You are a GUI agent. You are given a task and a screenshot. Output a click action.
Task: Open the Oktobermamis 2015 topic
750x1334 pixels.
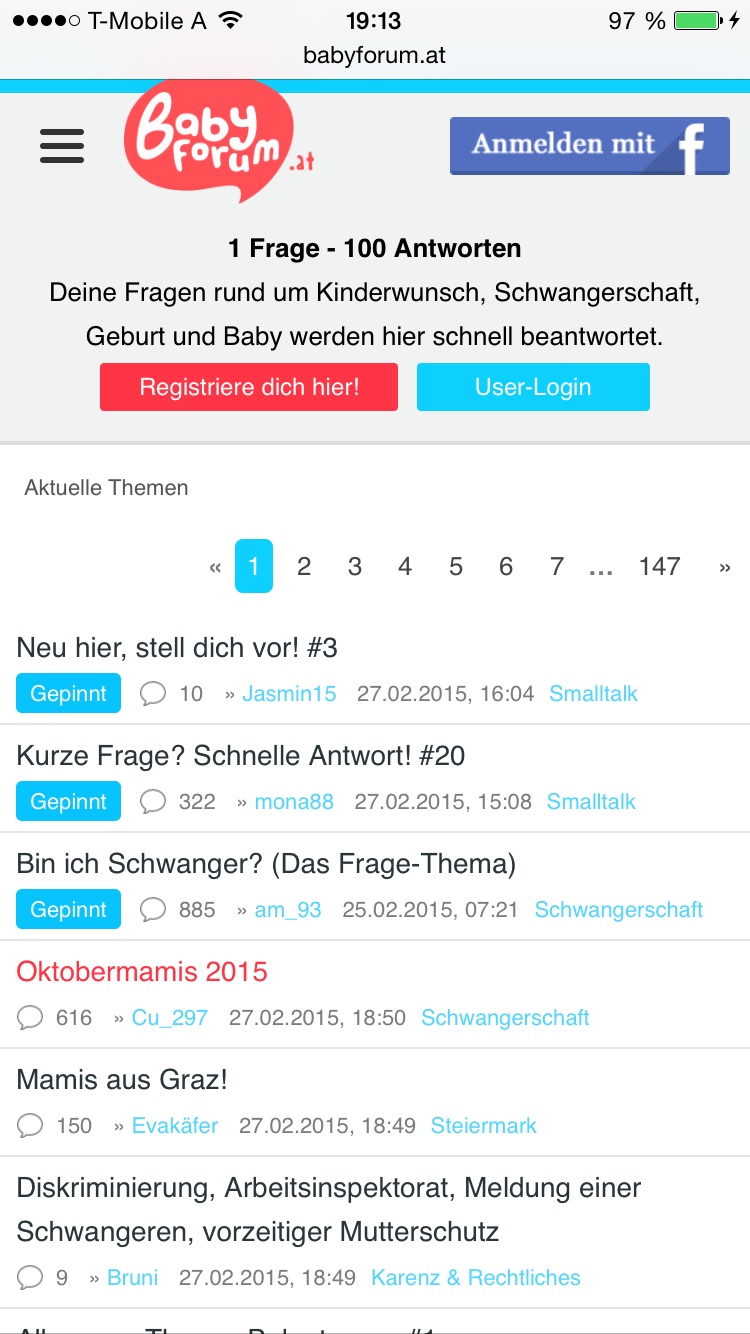(x=142, y=972)
